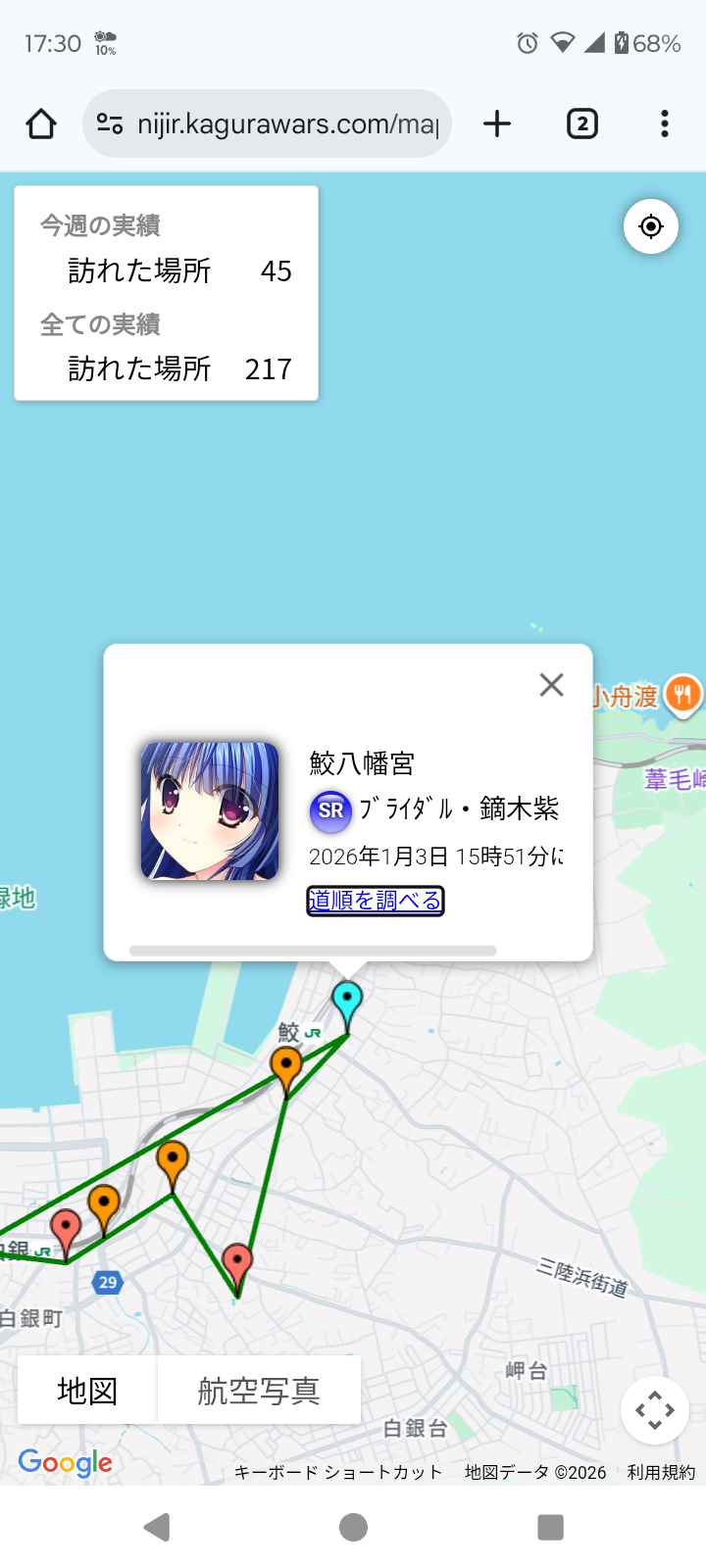Open the map camera pan control
The height and width of the screenshot is (1568, 706).
(654, 1410)
